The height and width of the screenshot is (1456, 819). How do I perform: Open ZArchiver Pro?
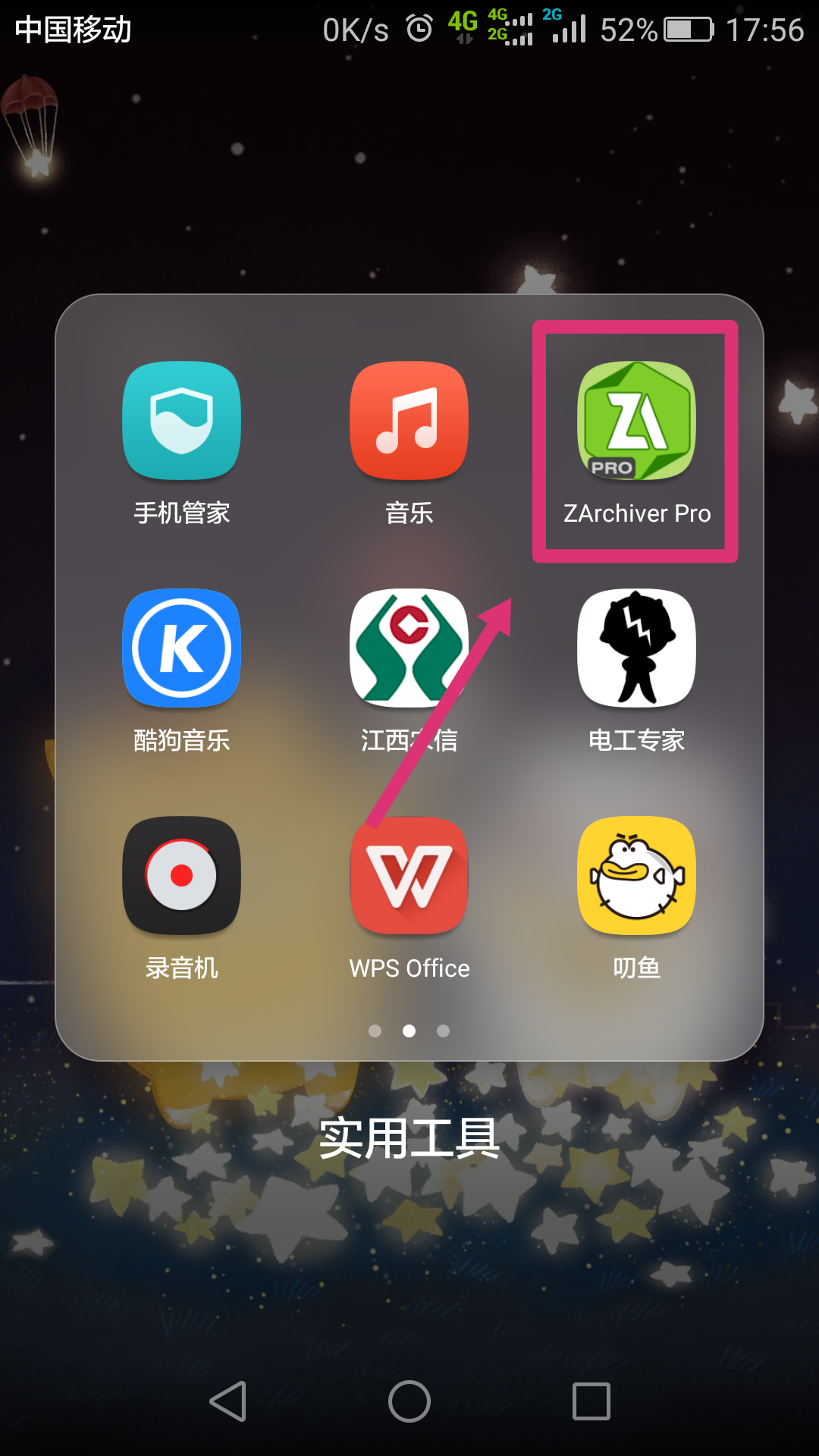coord(637,421)
